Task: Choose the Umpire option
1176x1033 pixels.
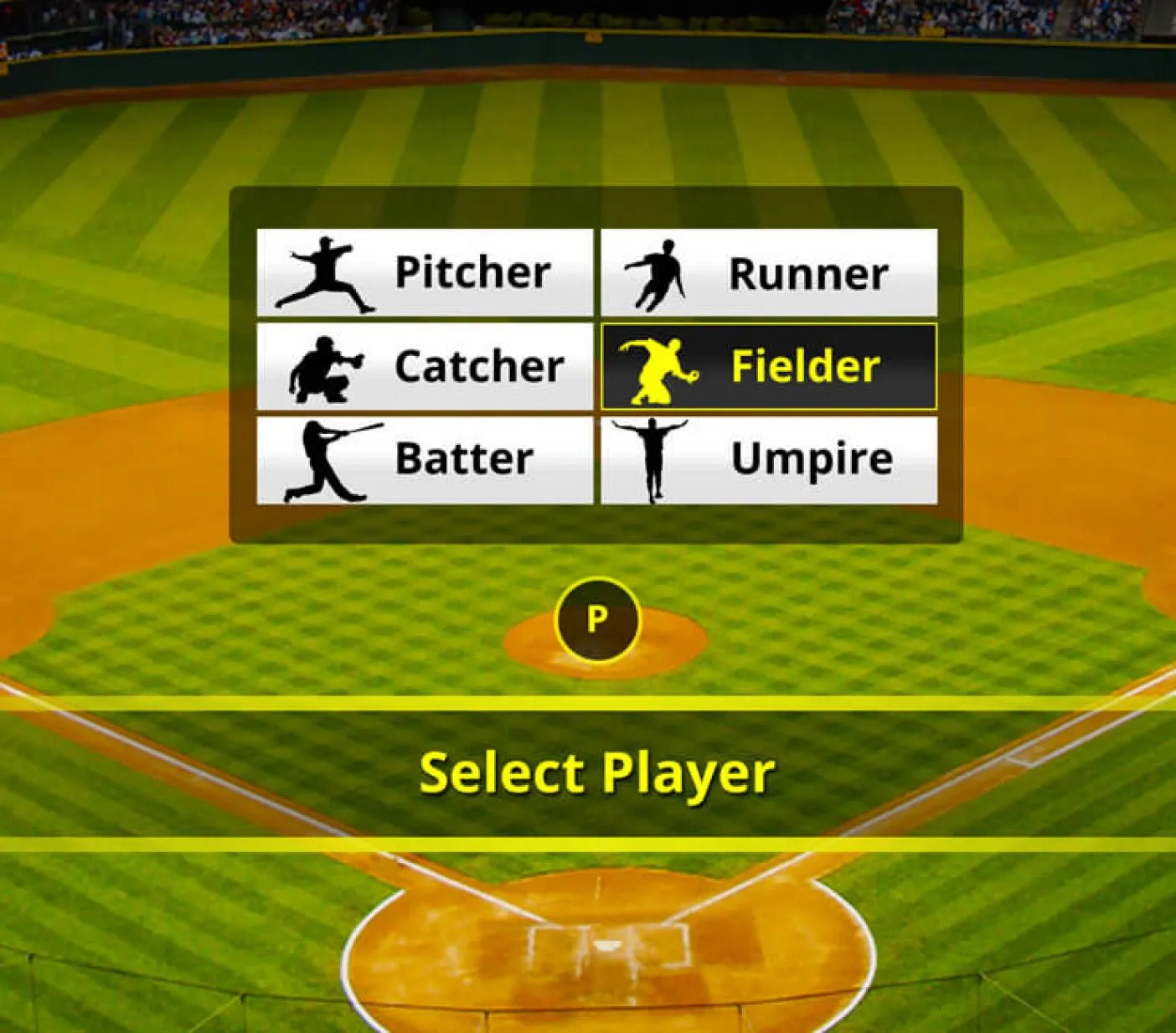Action: 769,460
